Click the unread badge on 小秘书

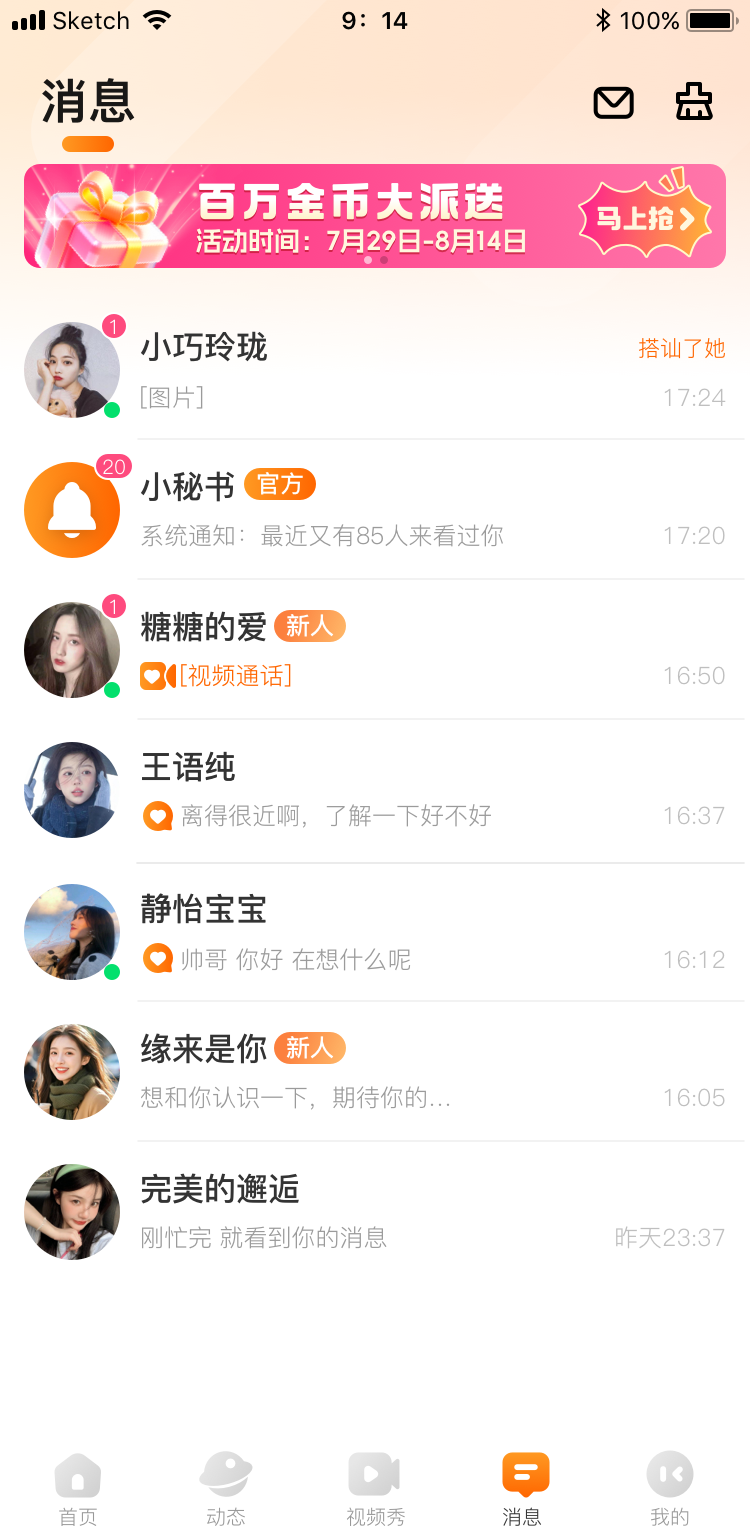click(x=113, y=466)
